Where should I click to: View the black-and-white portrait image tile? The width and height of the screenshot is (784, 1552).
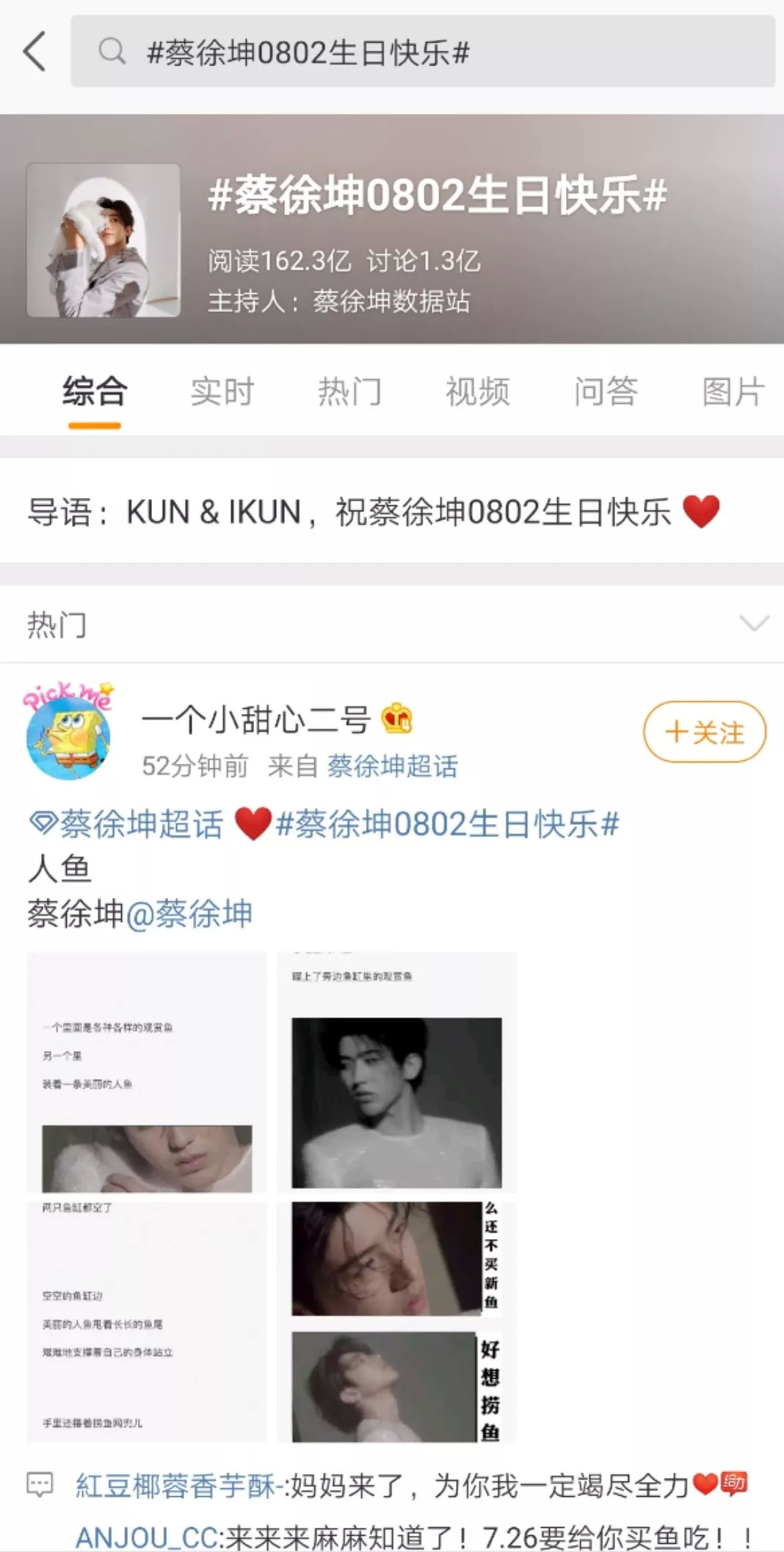[396, 1072]
